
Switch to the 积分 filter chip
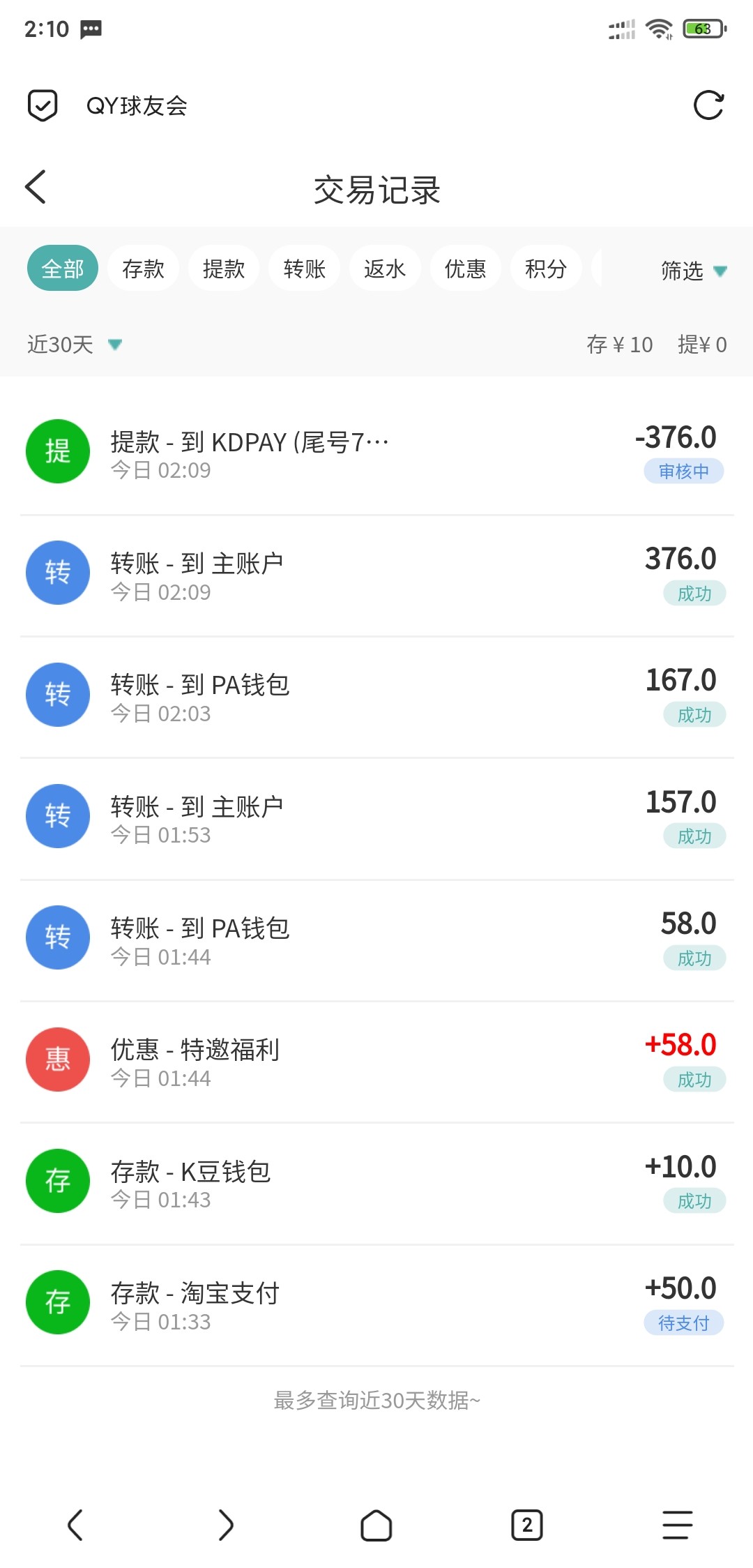[x=546, y=269]
